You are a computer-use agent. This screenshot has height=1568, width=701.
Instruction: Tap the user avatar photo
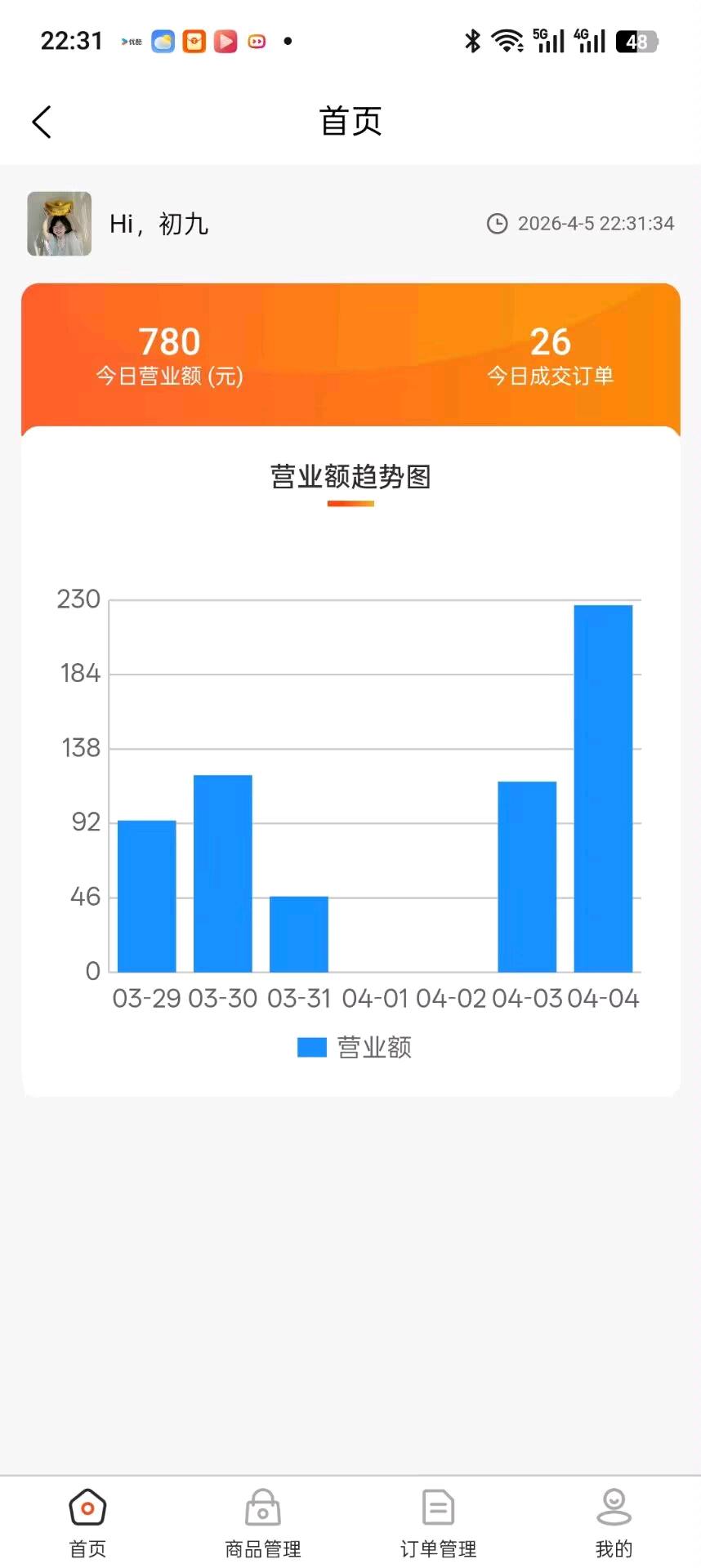[58, 223]
